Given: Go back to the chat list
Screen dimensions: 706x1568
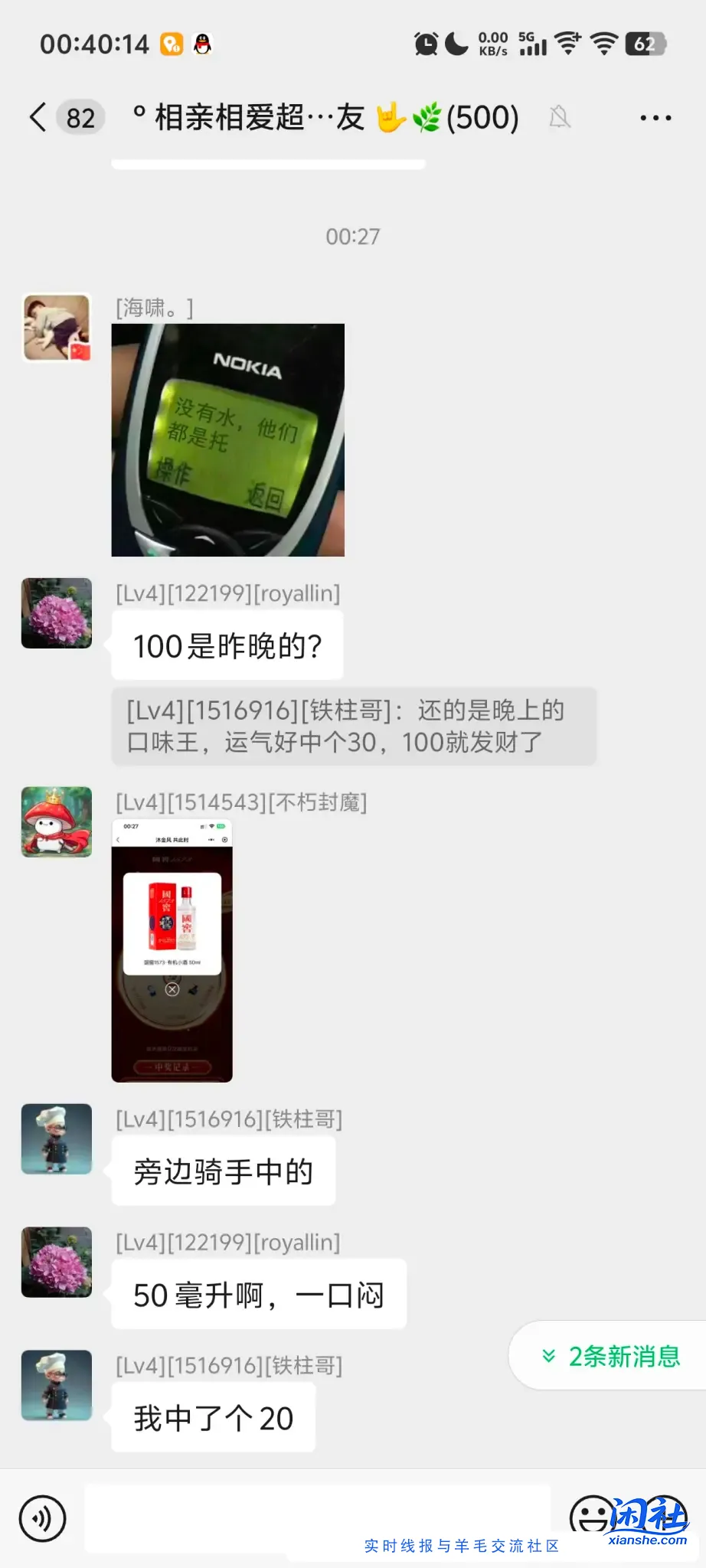Looking at the screenshot, I should 38,117.
